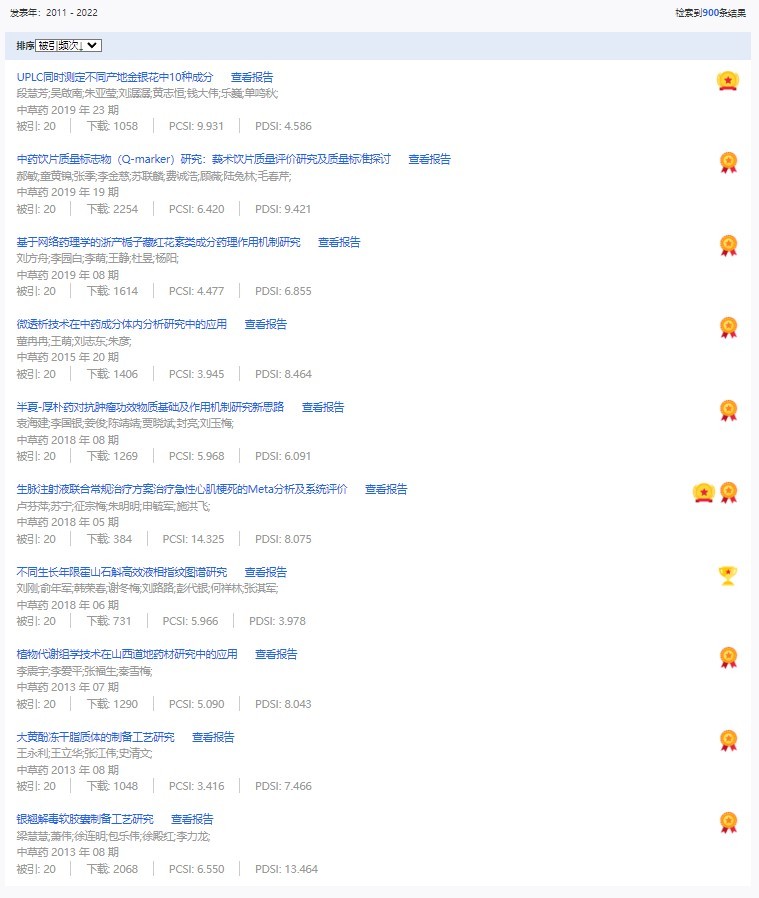Viewport: 759px width, 898px height.
Task: View report for UPLC金银花 article
Action: pos(252,77)
